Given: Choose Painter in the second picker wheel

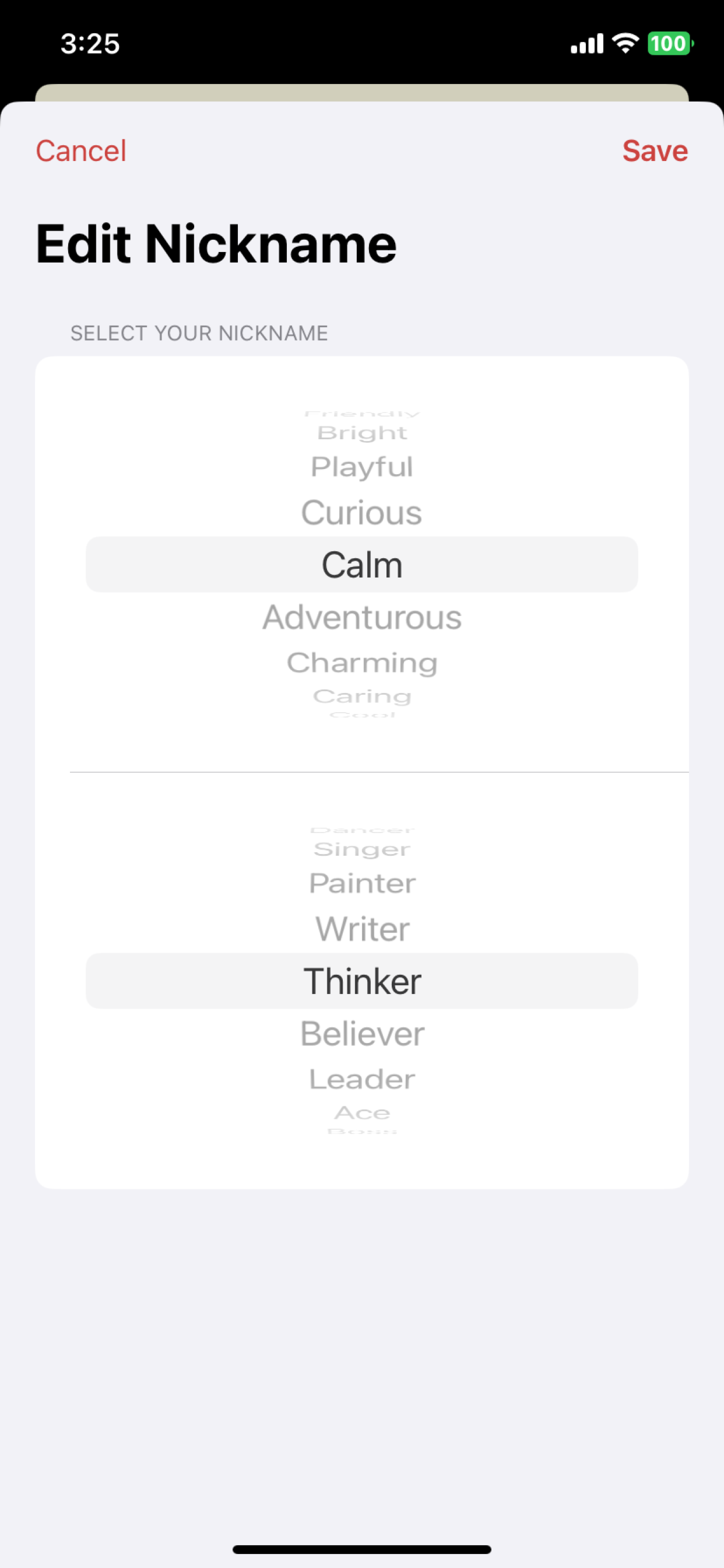Looking at the screenshot, I should click(x=362, y=883).
